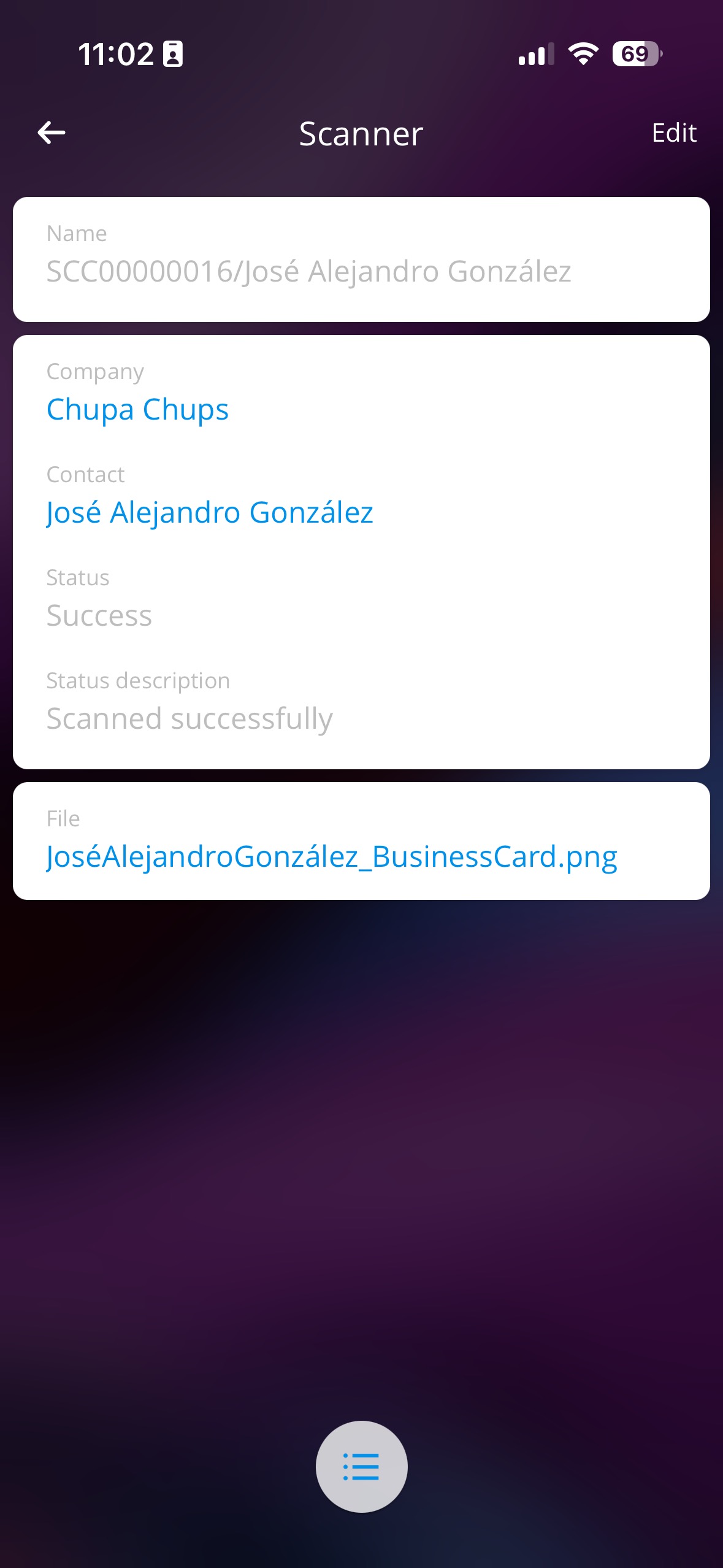
Task: Open the floating list menu button
Action: click(361, 1467)
